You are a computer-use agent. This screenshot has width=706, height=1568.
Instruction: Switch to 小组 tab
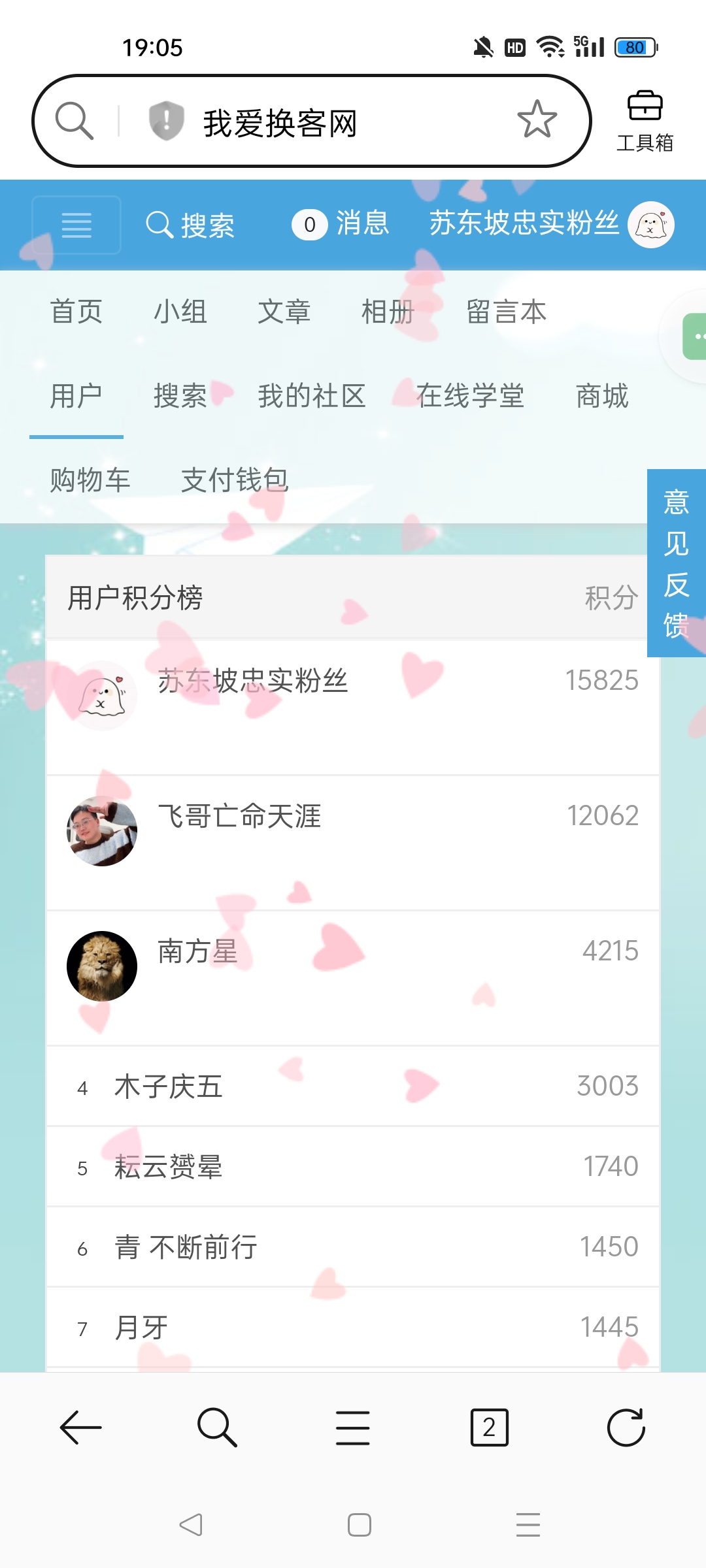tap(180, 312)
